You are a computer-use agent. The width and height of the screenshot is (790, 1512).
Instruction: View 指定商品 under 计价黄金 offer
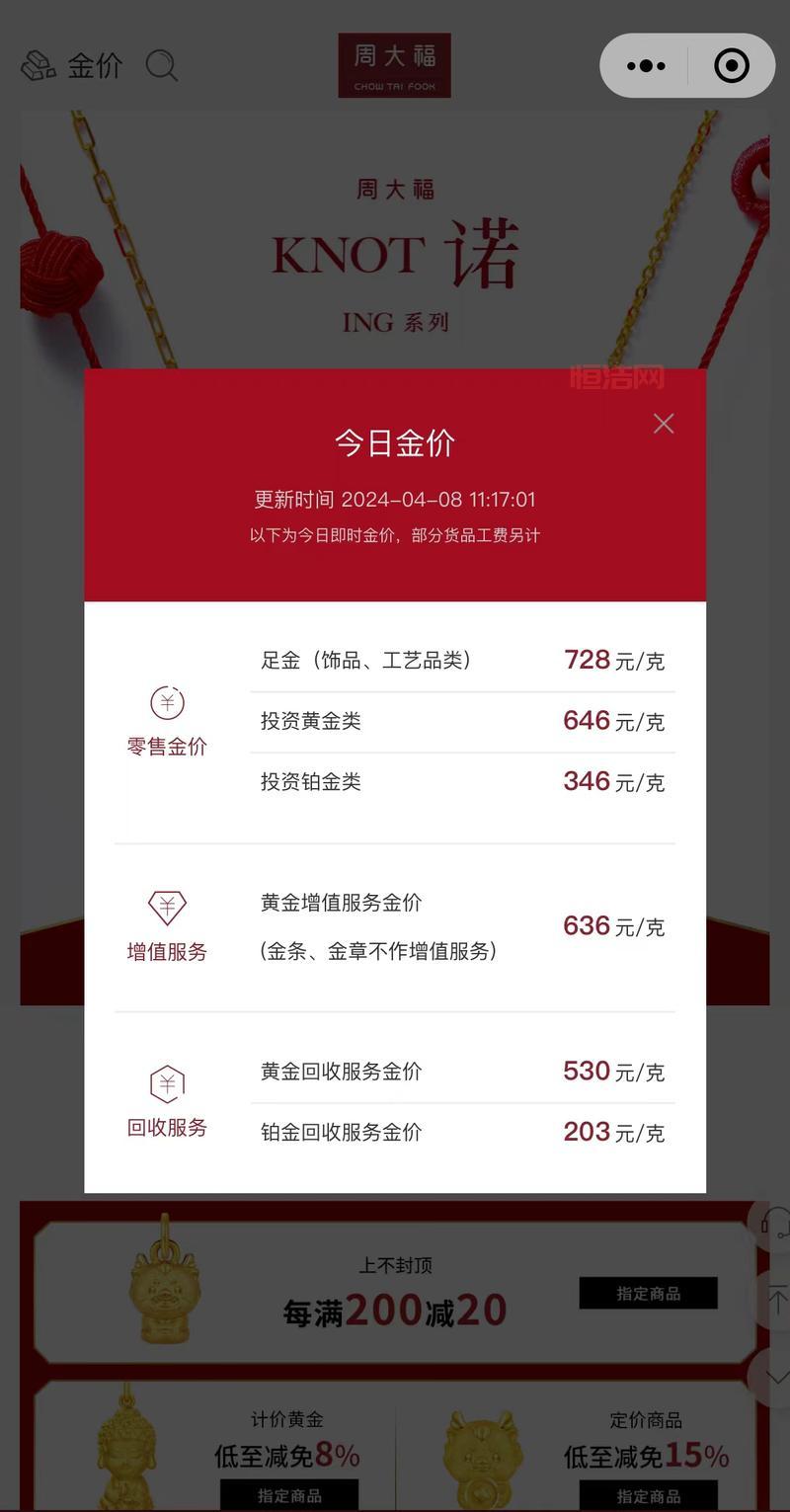click(289, 1495)
